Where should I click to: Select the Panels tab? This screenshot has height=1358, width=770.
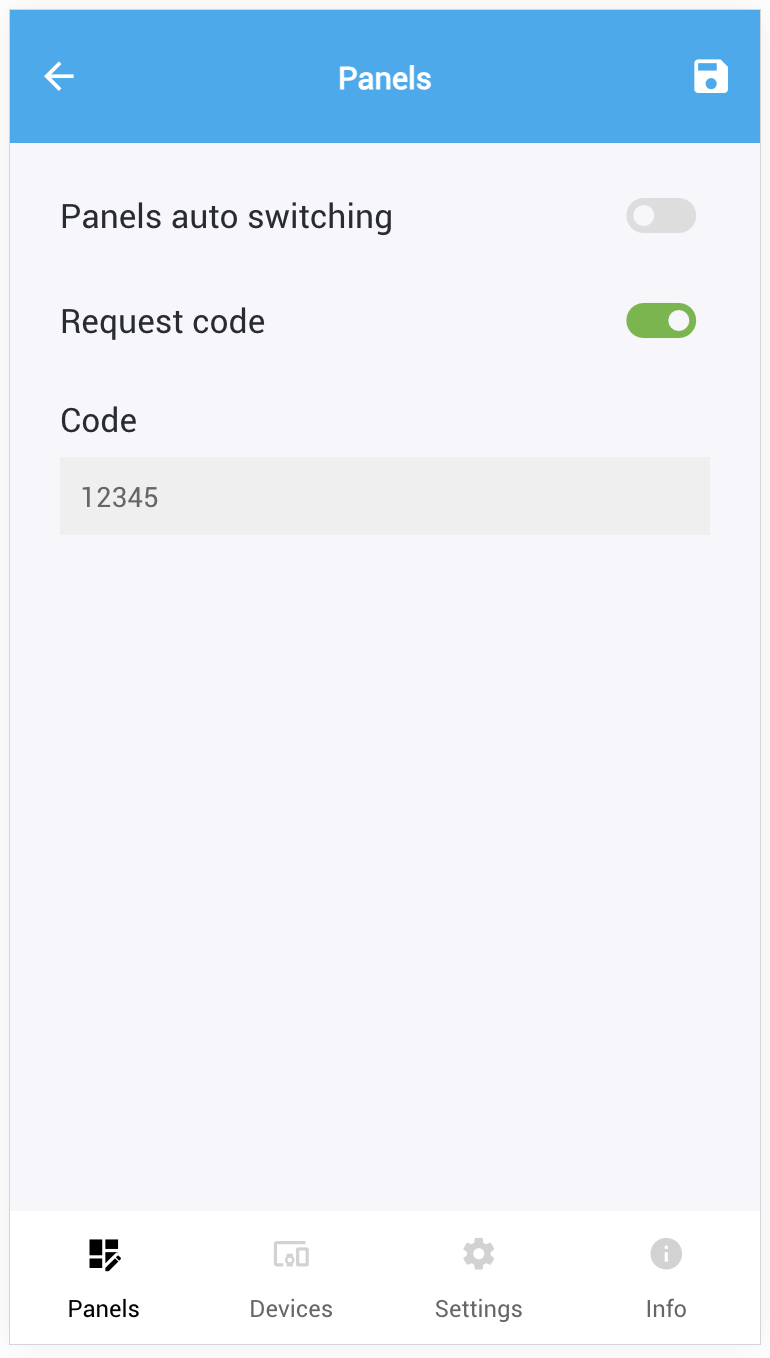click(104, 1277)
